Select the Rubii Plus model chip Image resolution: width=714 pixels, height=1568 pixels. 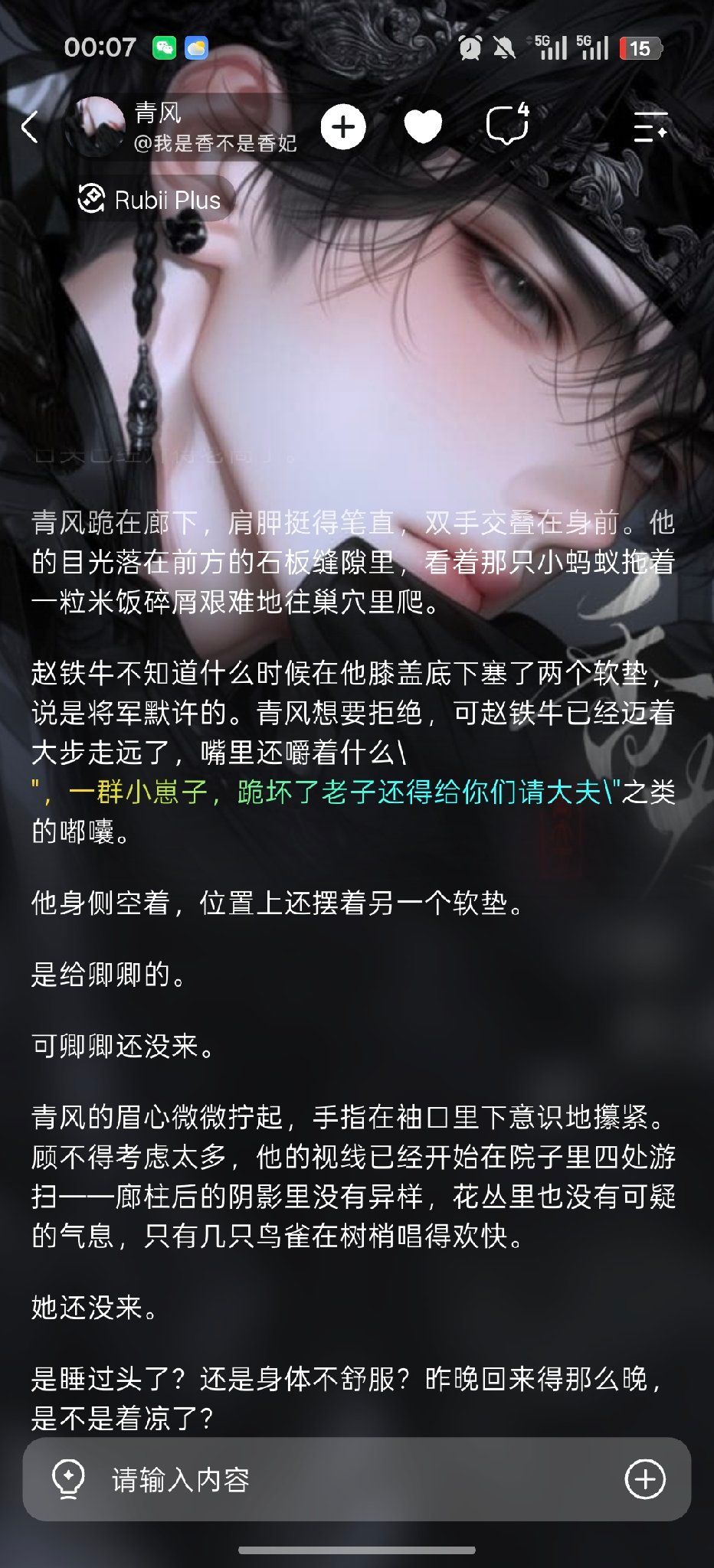point(150,200)
